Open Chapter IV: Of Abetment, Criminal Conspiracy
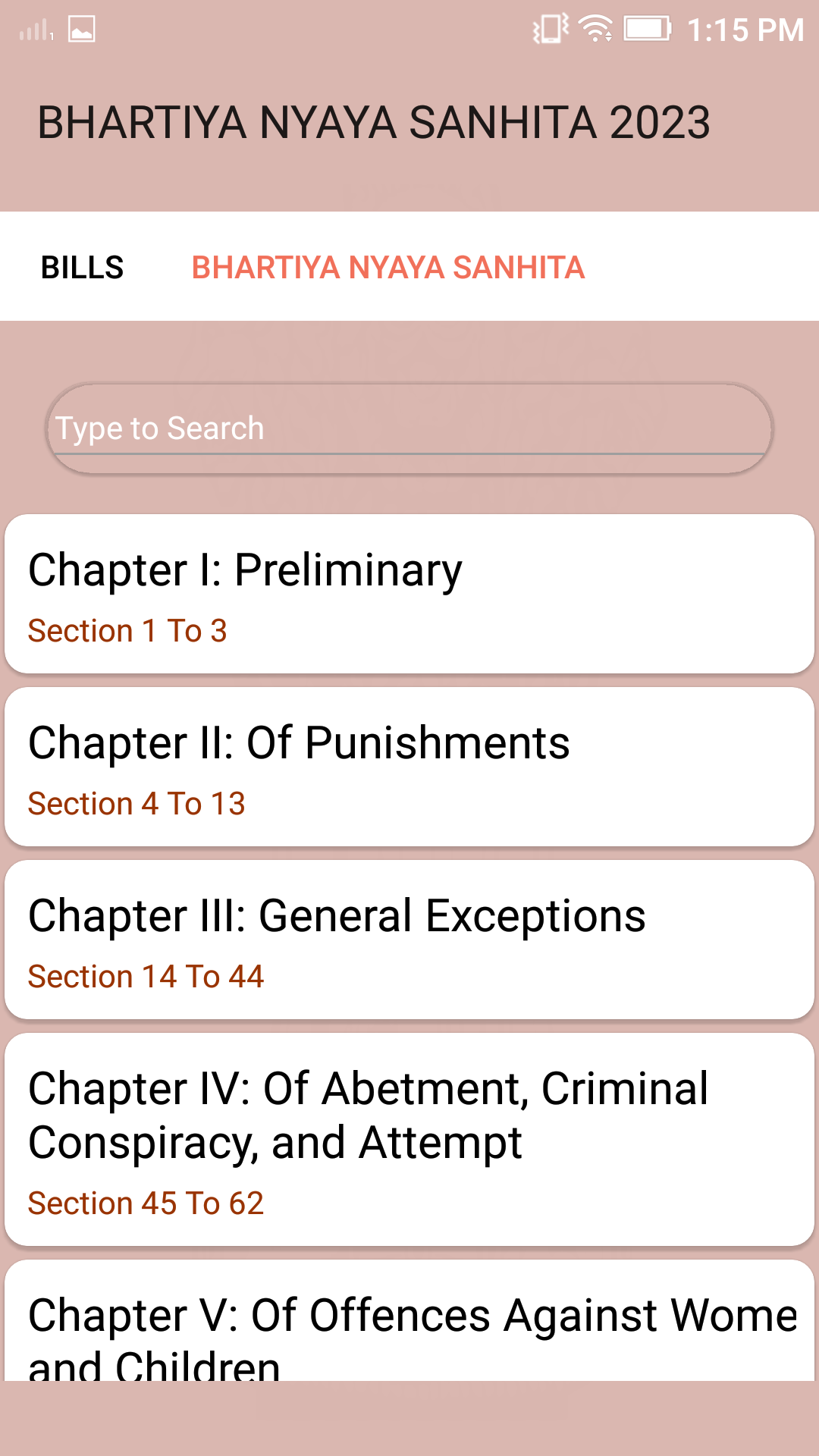The height and width of the screenshot is (1456, 819). (x=409, y=1139)
